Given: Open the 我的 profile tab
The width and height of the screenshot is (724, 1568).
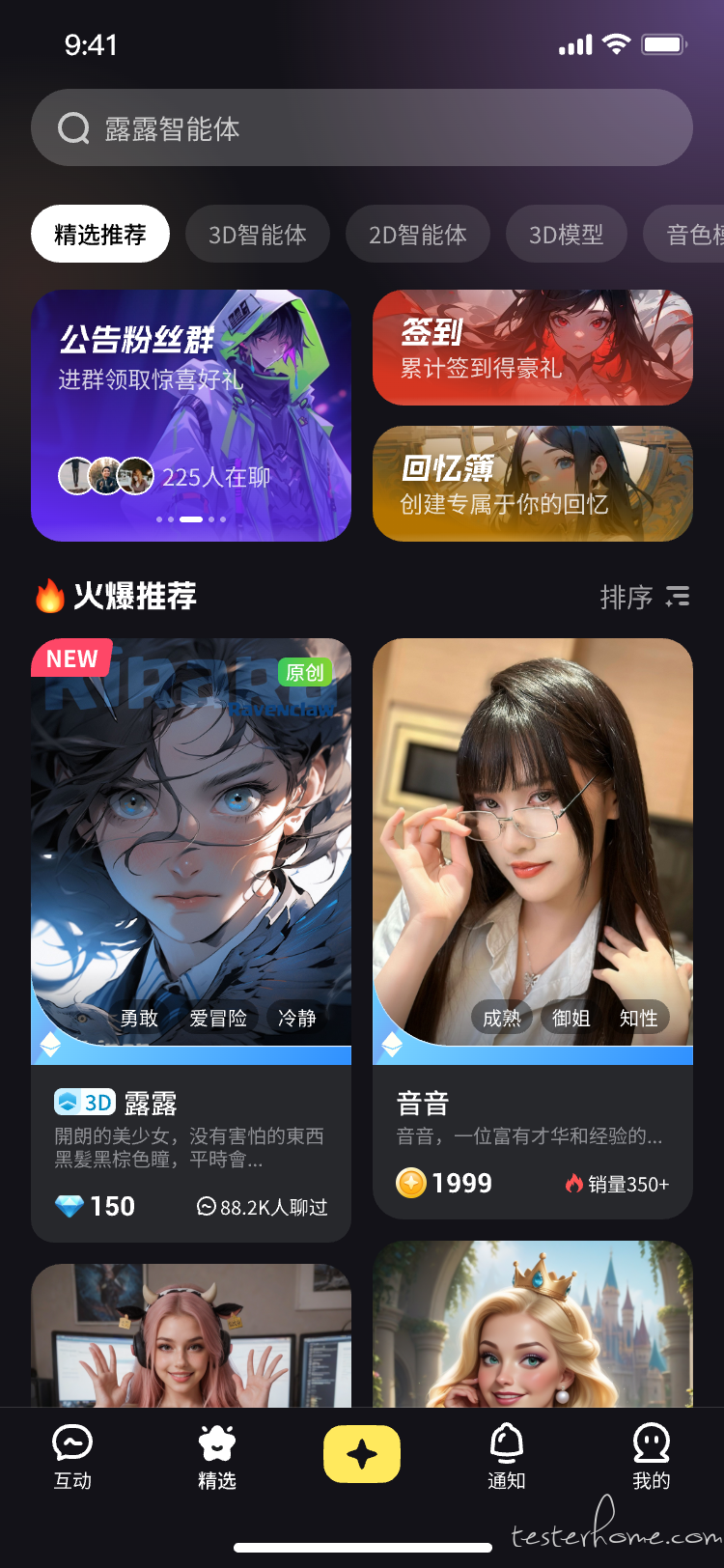Looking at the screenshot, I should click(x=652, y=1457).
